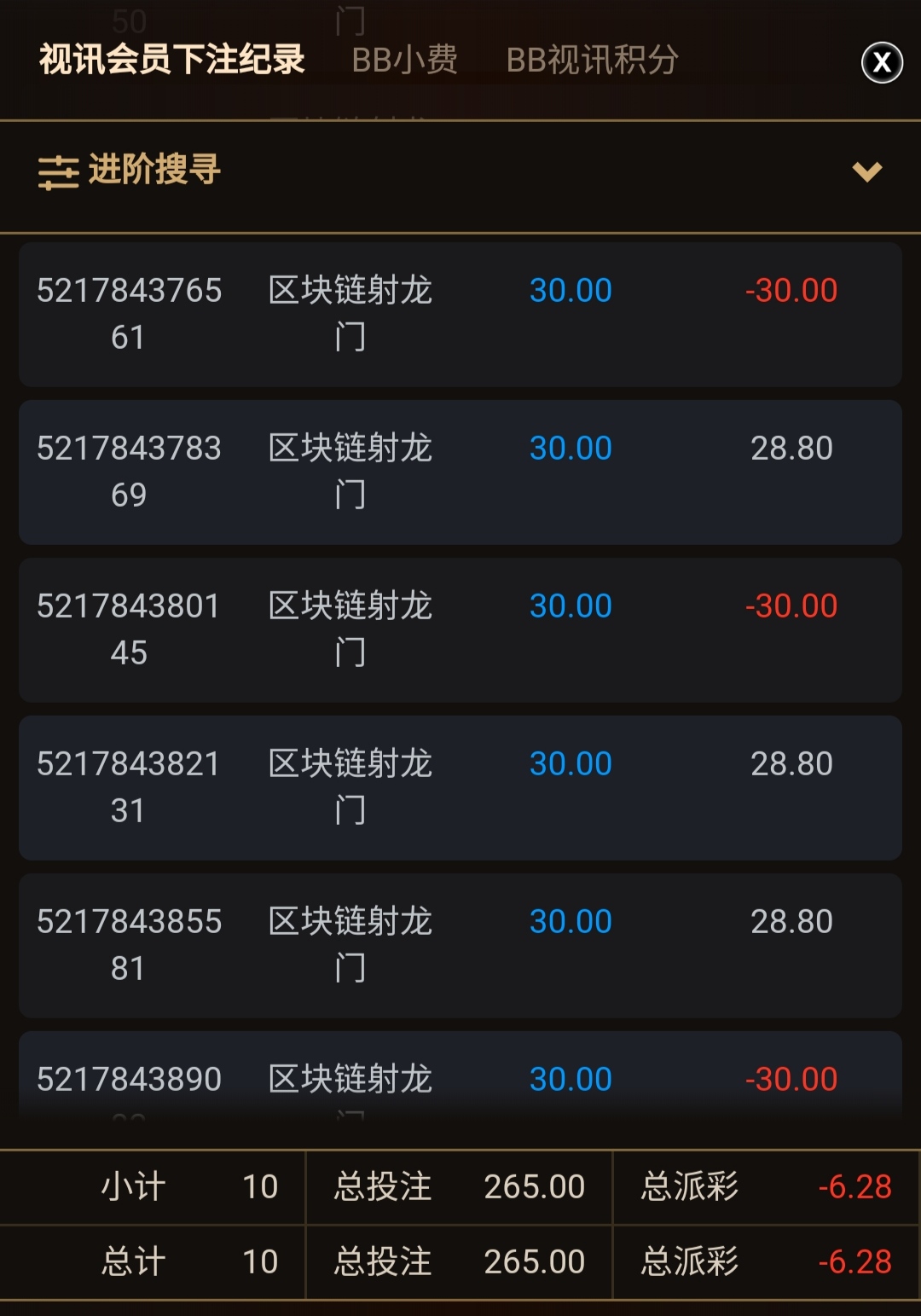Expand the 进阶搜寻 advanced search panel
Image resolution: width=921 pixels, height=1316 pixels.
(866, 171)
